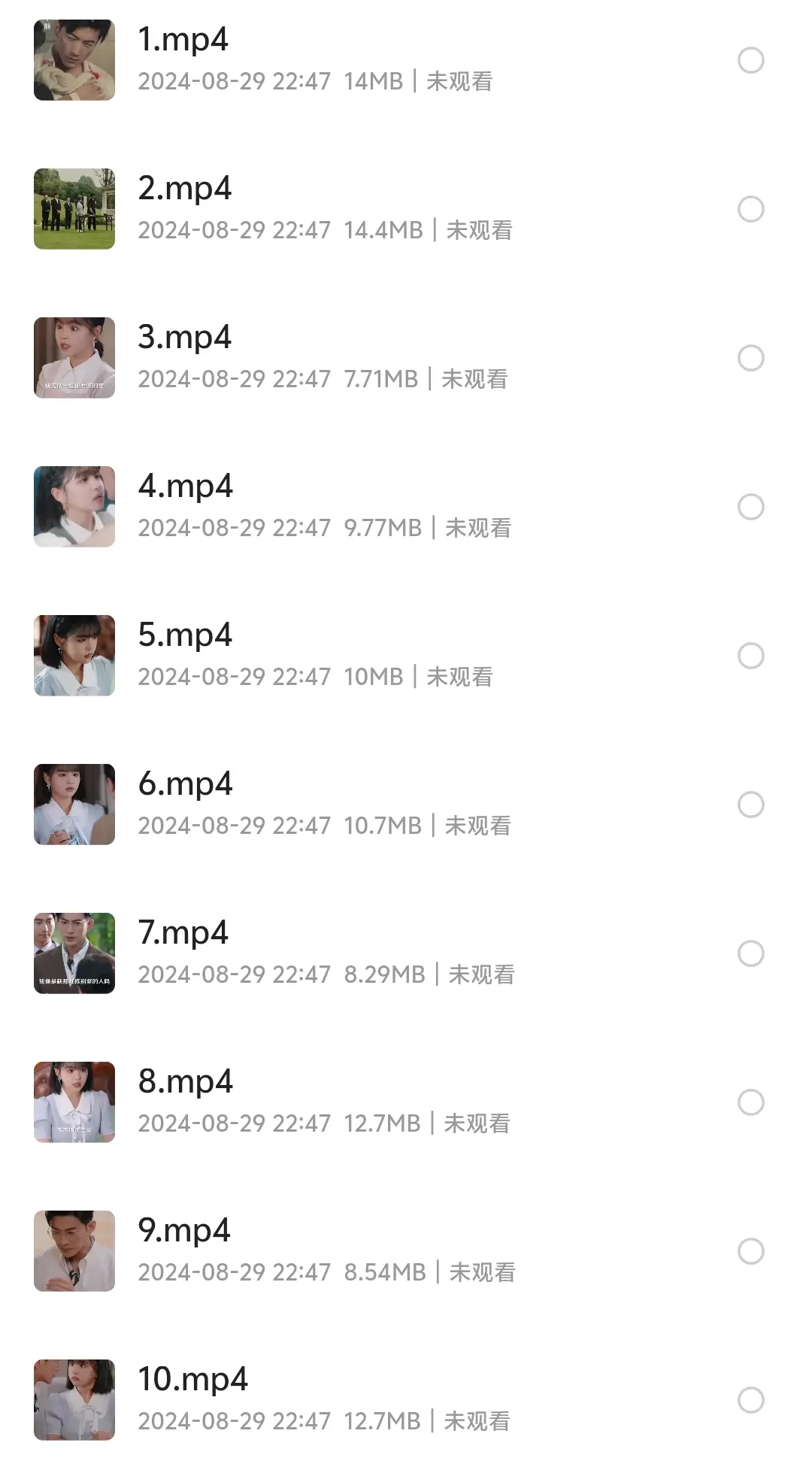Check the selection circle for 6.mp4

point(750,805)
